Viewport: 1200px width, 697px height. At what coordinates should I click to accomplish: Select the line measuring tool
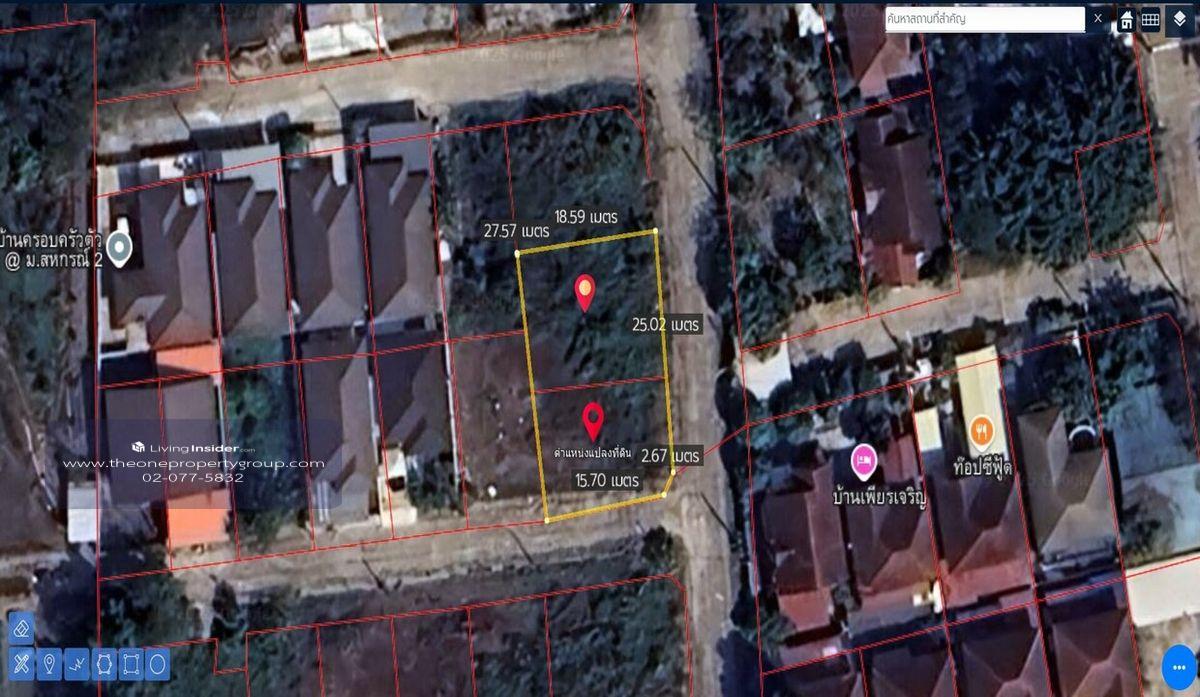(76, 663)
